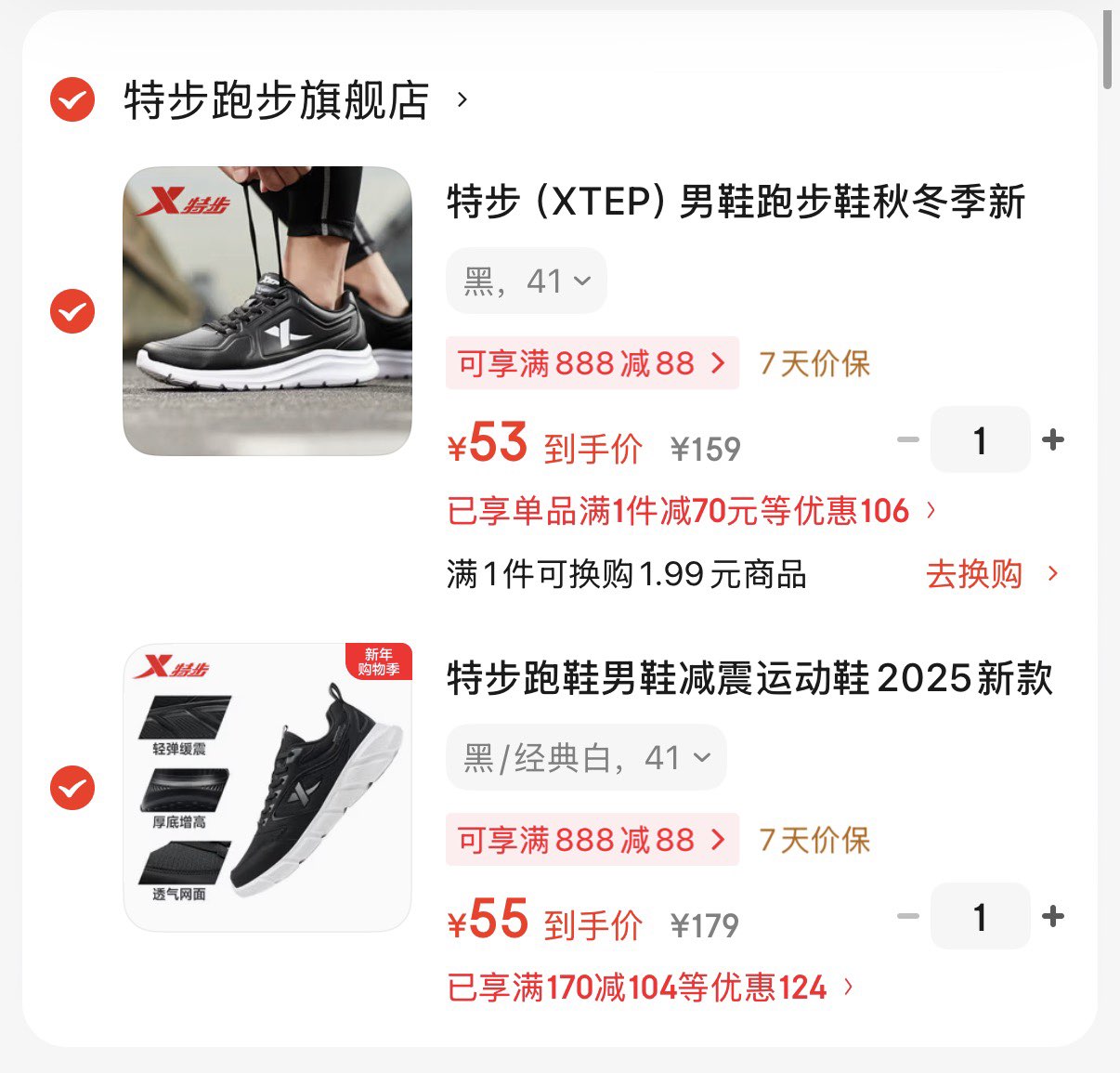1120x1073 pixels.
Task: Increase quantity of the ¥53 shoes
Action: [1053, 440]
